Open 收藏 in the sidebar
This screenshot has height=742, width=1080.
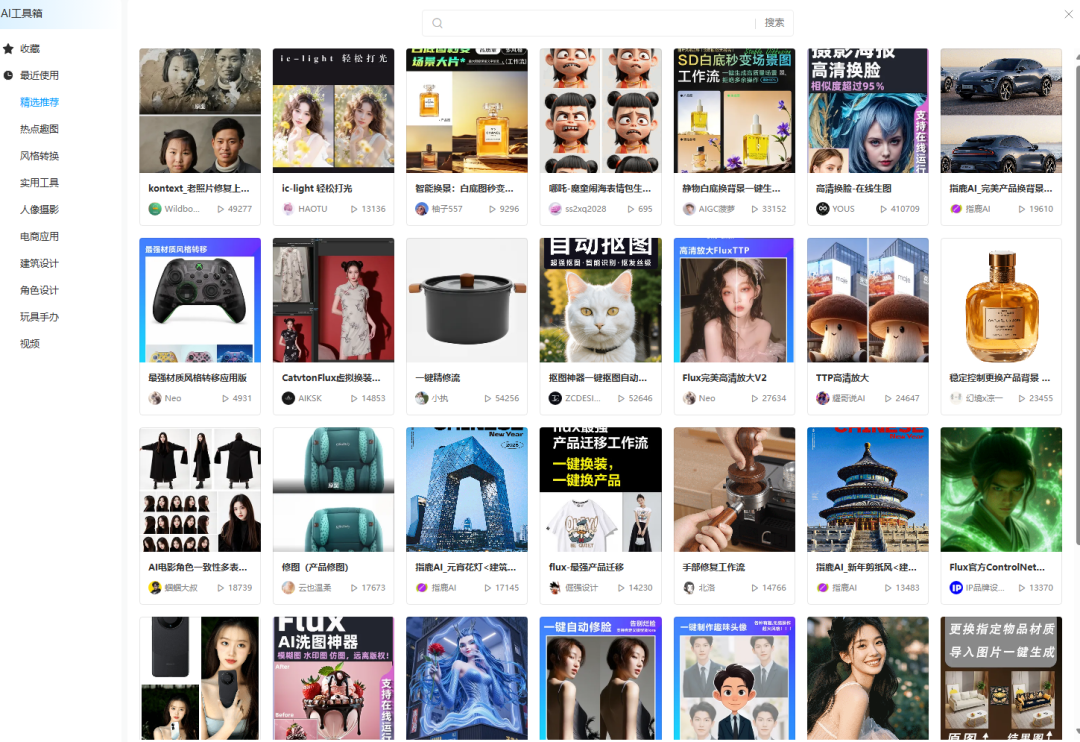pyautogui.click(x=29, y=48)
